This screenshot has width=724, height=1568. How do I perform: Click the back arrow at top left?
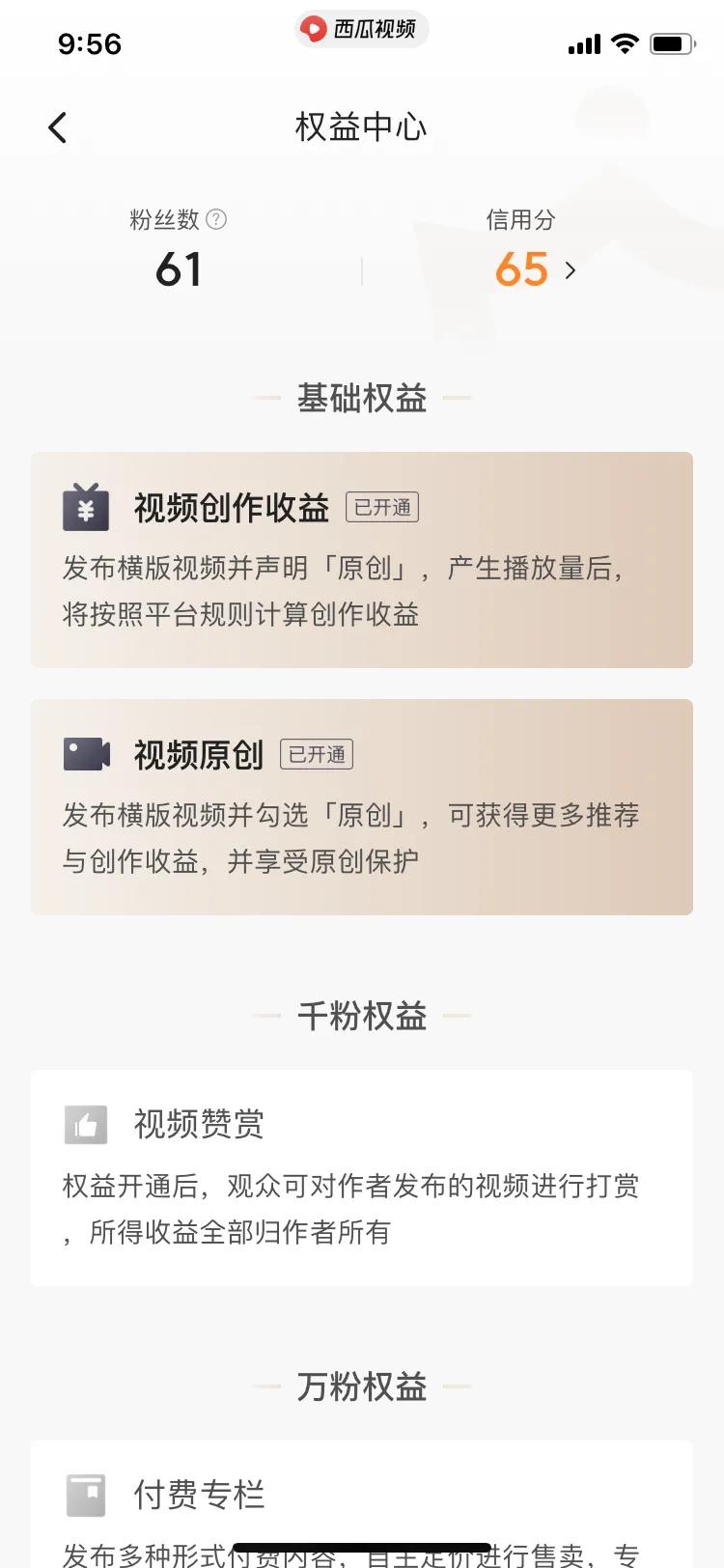[56, 126]
